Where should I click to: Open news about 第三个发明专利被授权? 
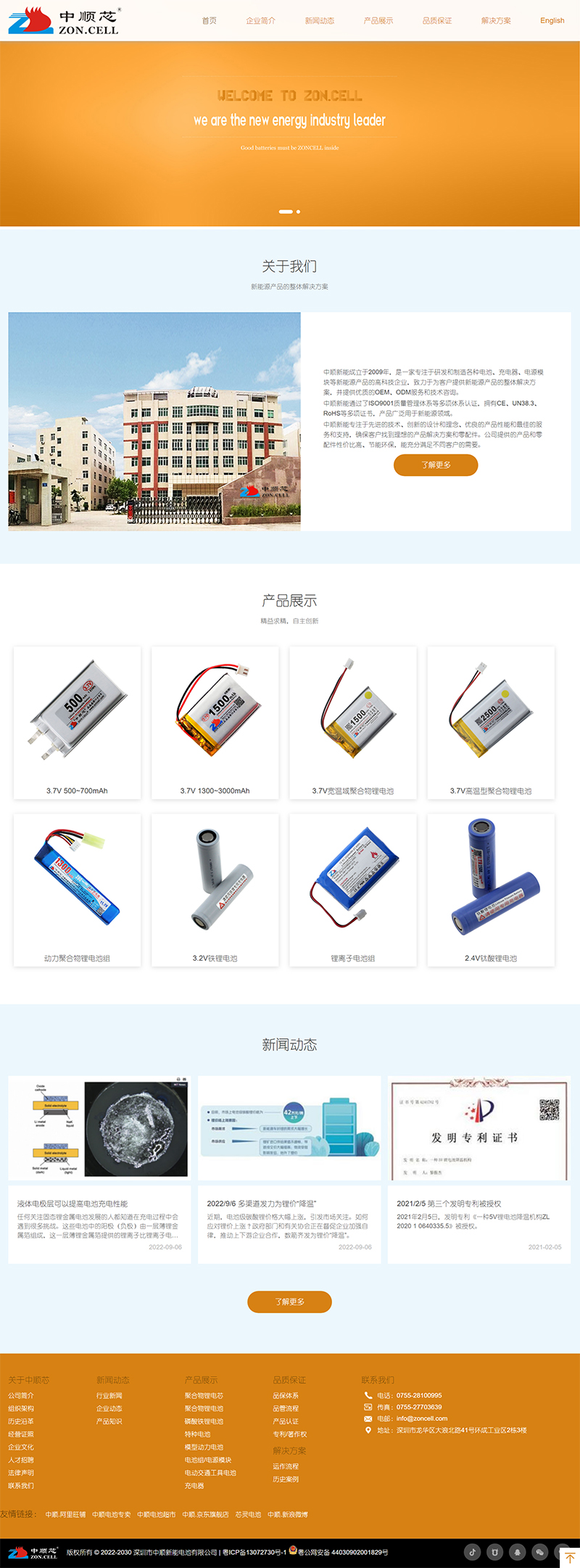click(x=449, y=1204)
